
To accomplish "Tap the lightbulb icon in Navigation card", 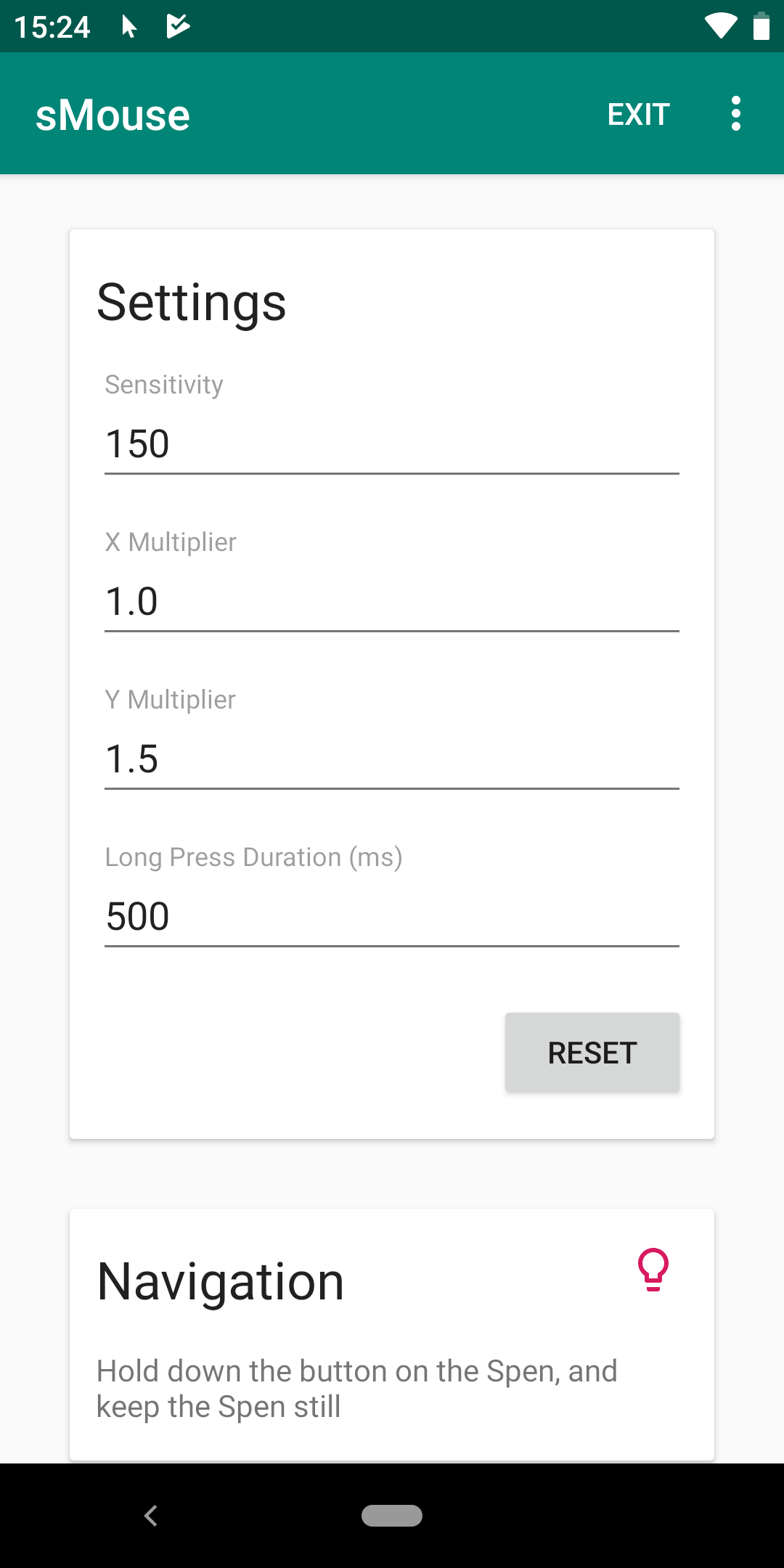I will [653, 1270].
